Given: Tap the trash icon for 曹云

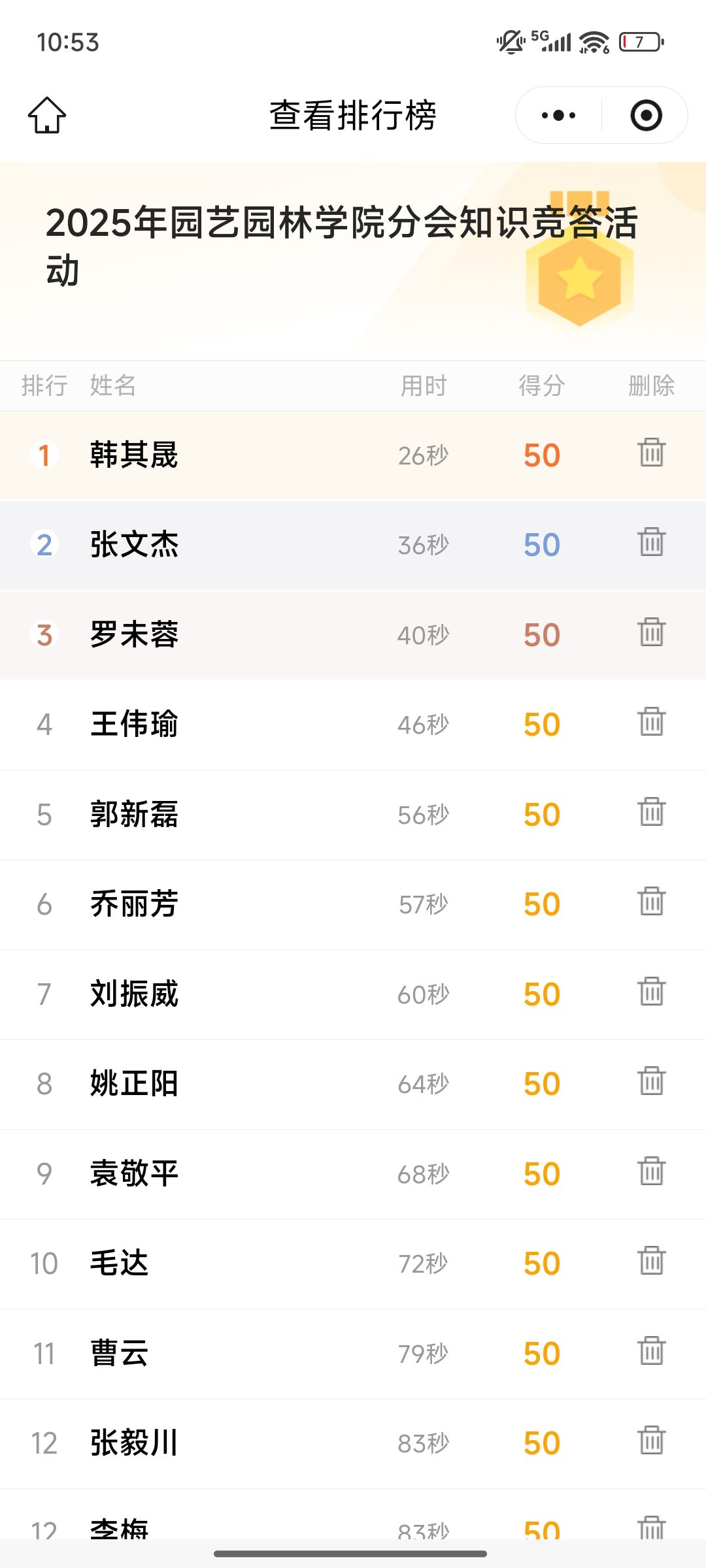Looking at the screenshot, I should coord(651,1351).
